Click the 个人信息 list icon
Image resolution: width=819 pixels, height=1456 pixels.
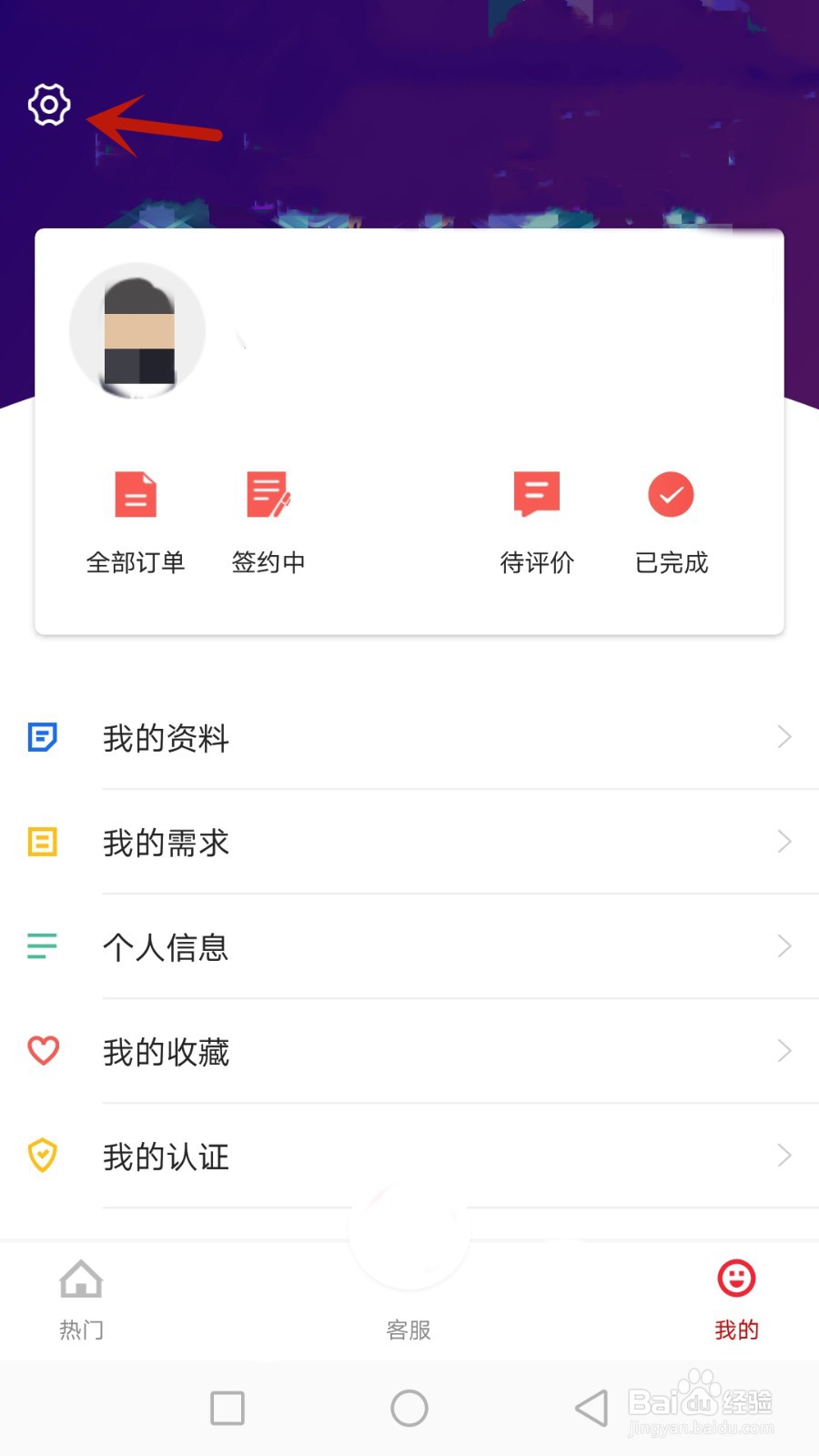(x=43, y=946)
